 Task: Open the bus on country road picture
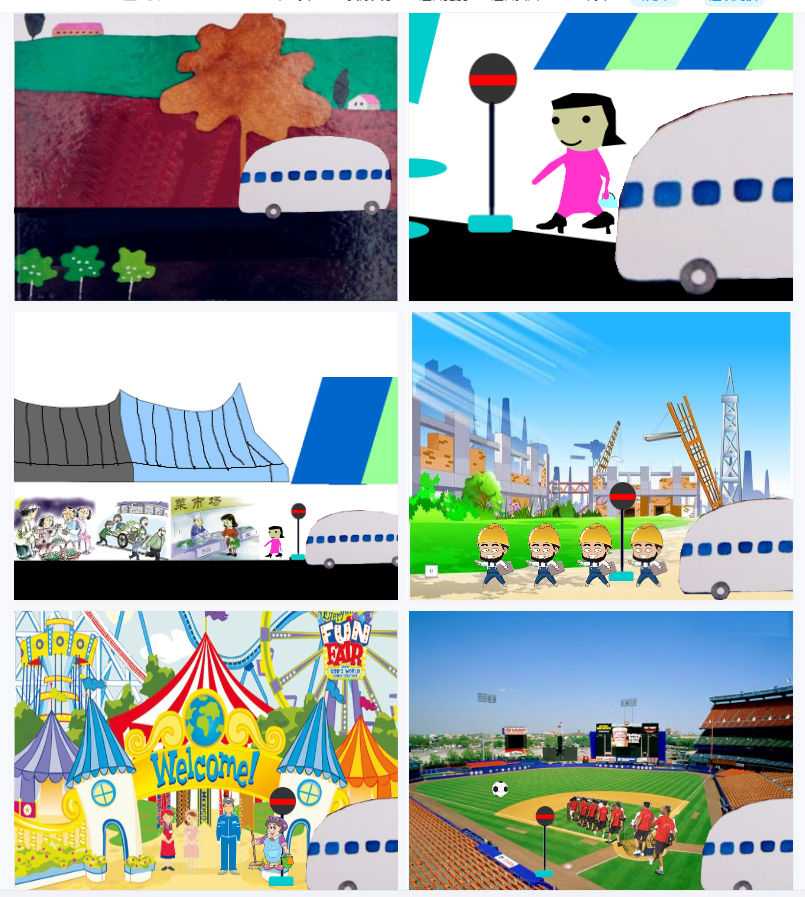[x=205, y=157]
